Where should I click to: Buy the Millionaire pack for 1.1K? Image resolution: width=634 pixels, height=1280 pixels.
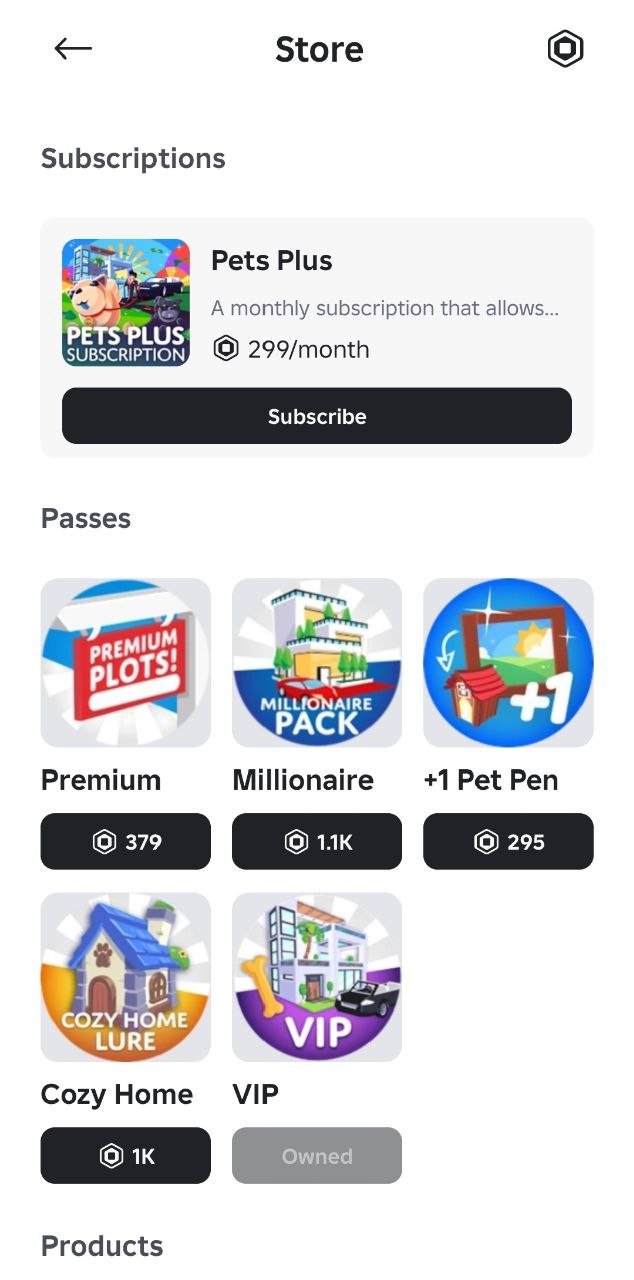(317, 841)
